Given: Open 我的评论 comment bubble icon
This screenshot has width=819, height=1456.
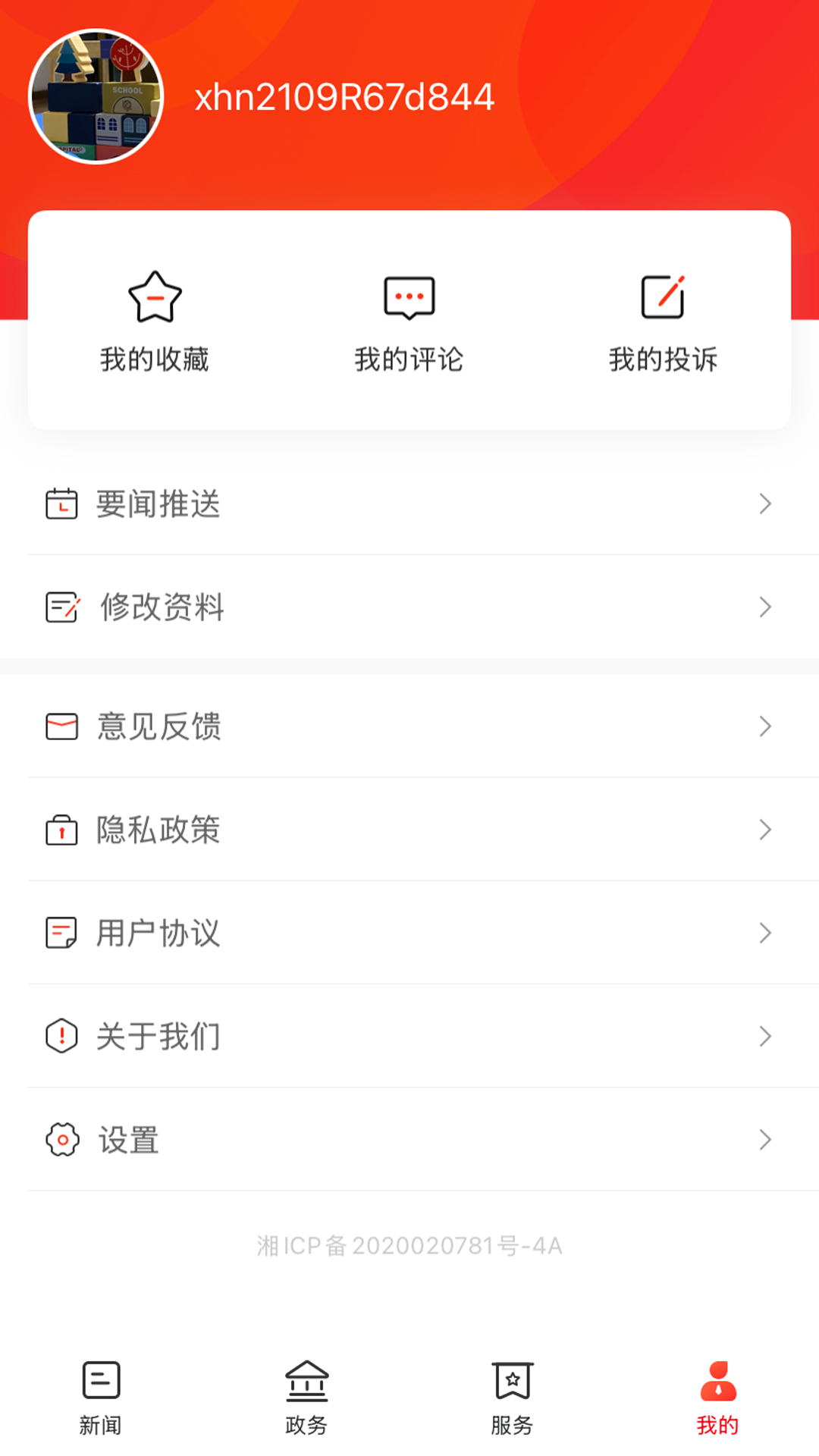Looking at the screenshot, I should pyautogui.click(x=409, y=297).
